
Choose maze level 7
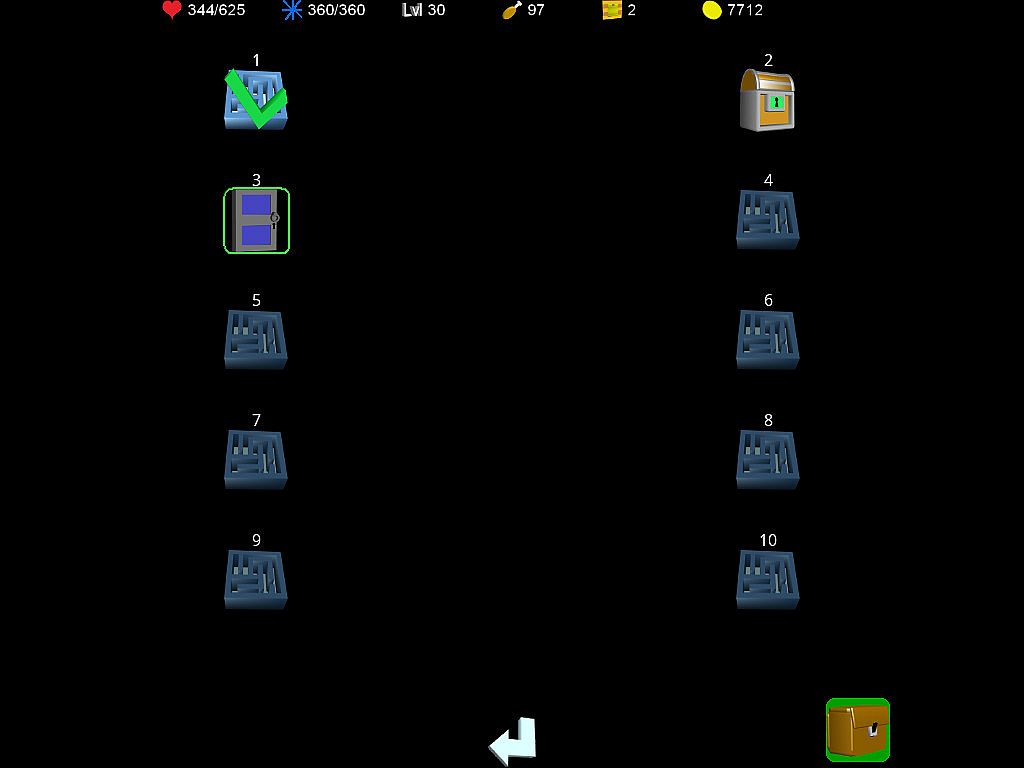pos(256,459)
